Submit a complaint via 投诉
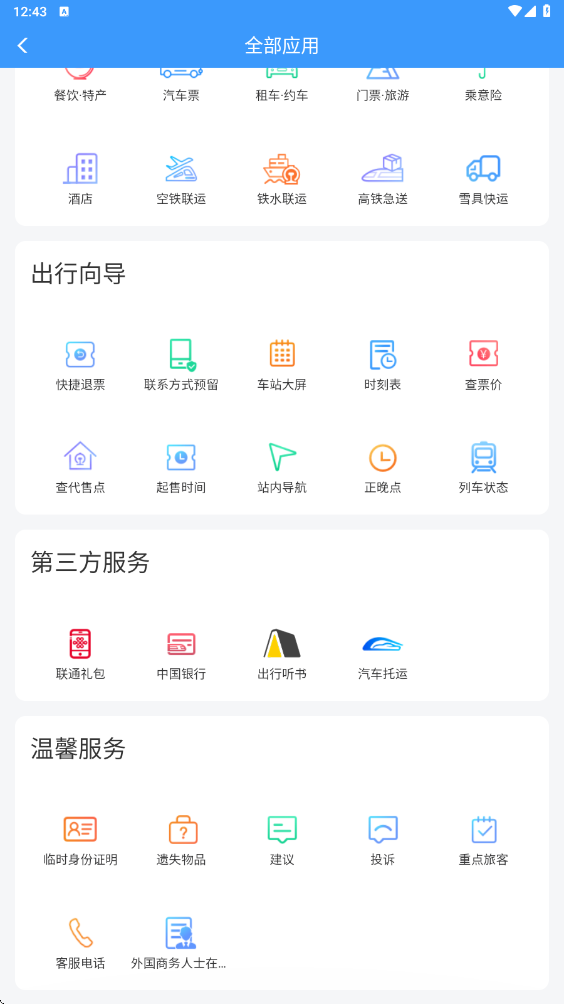Viewport: 564px width, 1004px height. 383,839
